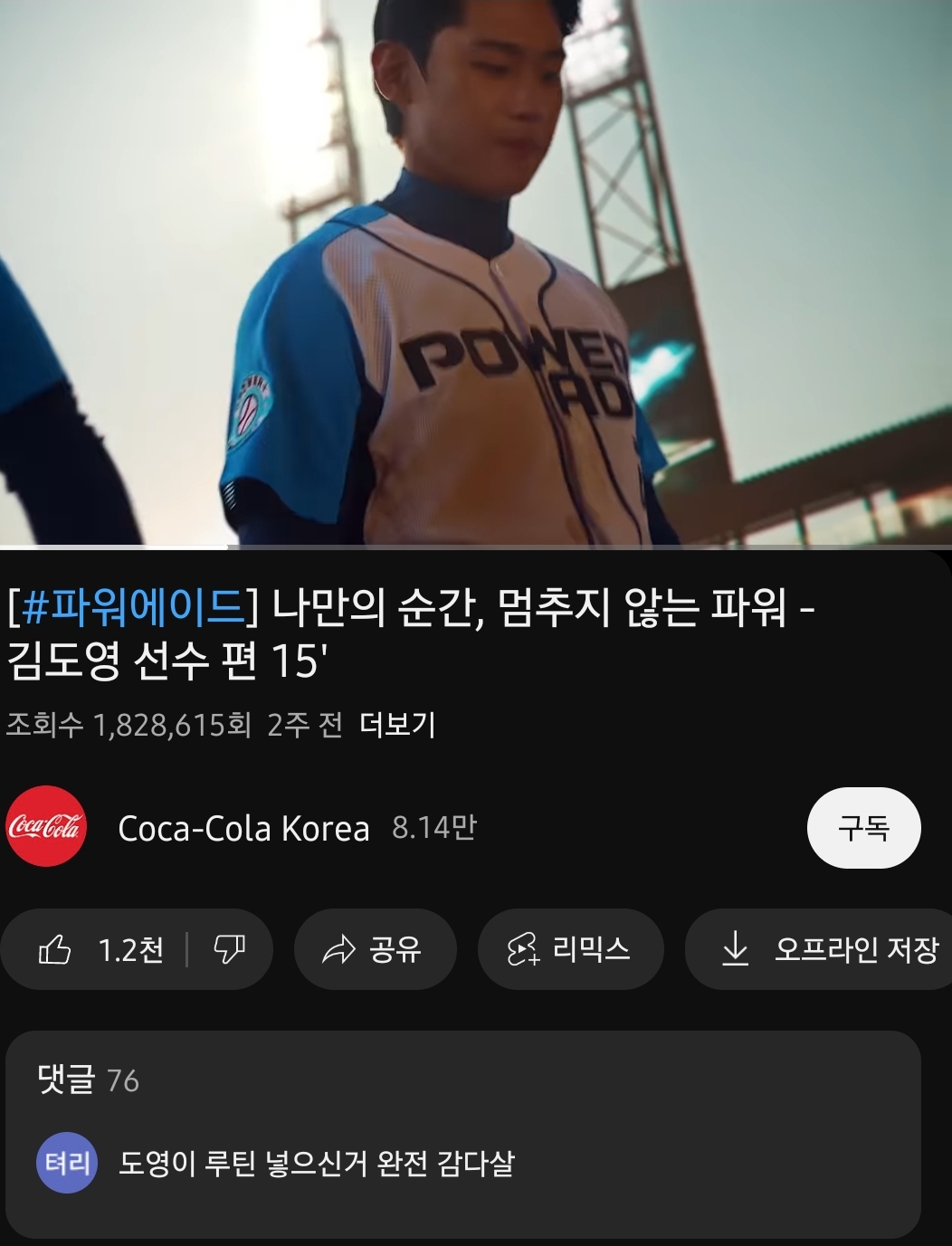Open the 리믹스 remix option
This screenshot has height=1246, width=952.
570,949
